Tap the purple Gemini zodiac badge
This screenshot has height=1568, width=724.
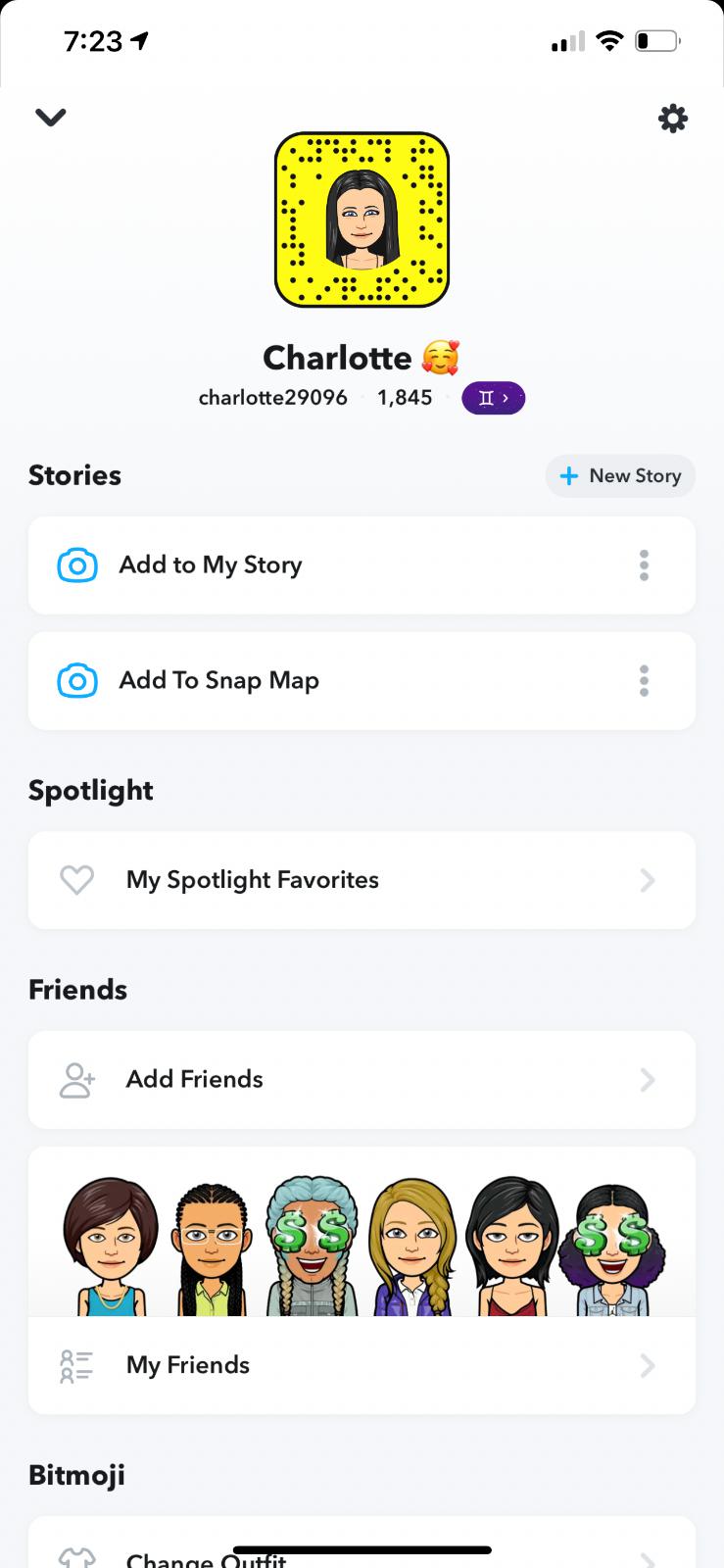[493, 398]
